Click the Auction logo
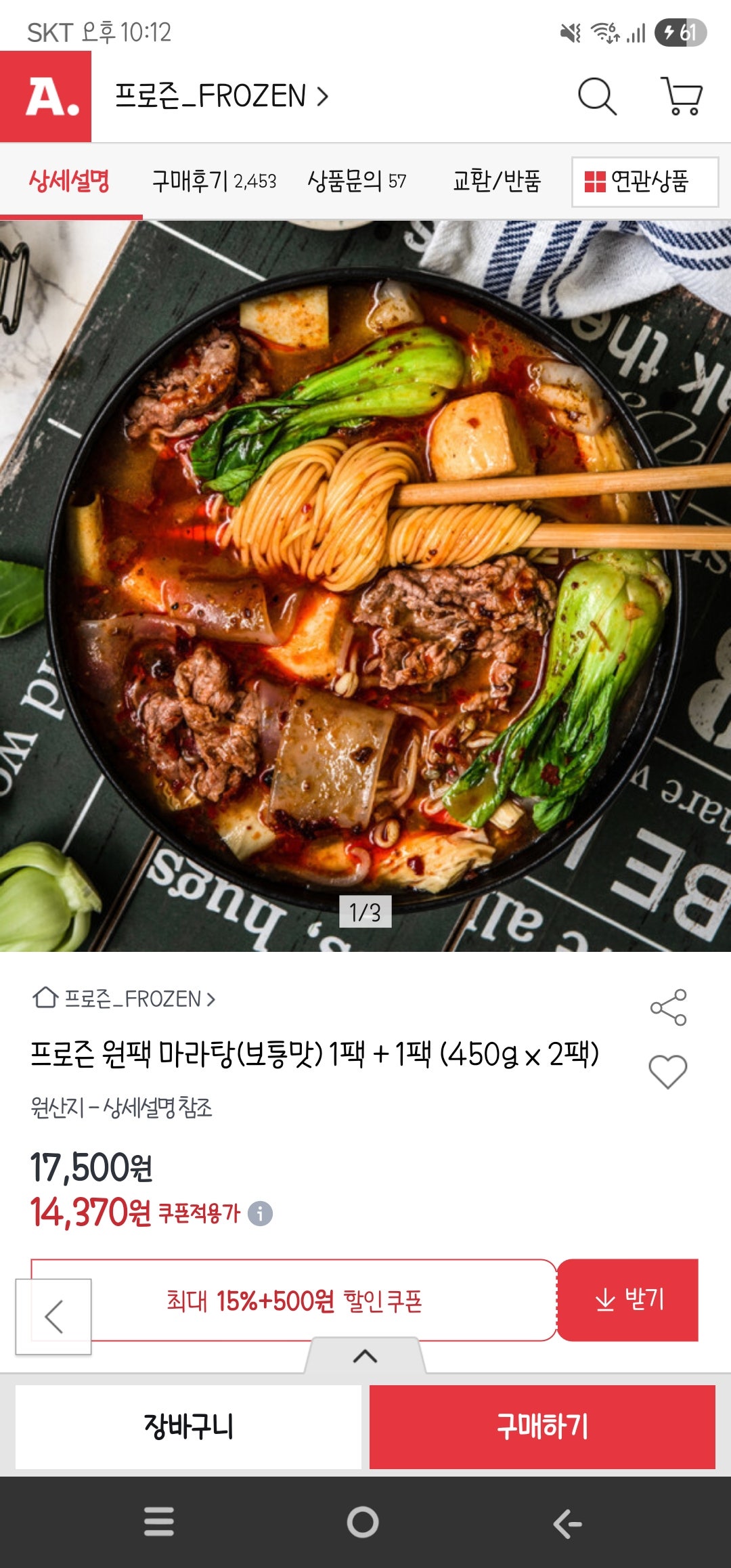The image size is (731, 1568). click(47, 97)
